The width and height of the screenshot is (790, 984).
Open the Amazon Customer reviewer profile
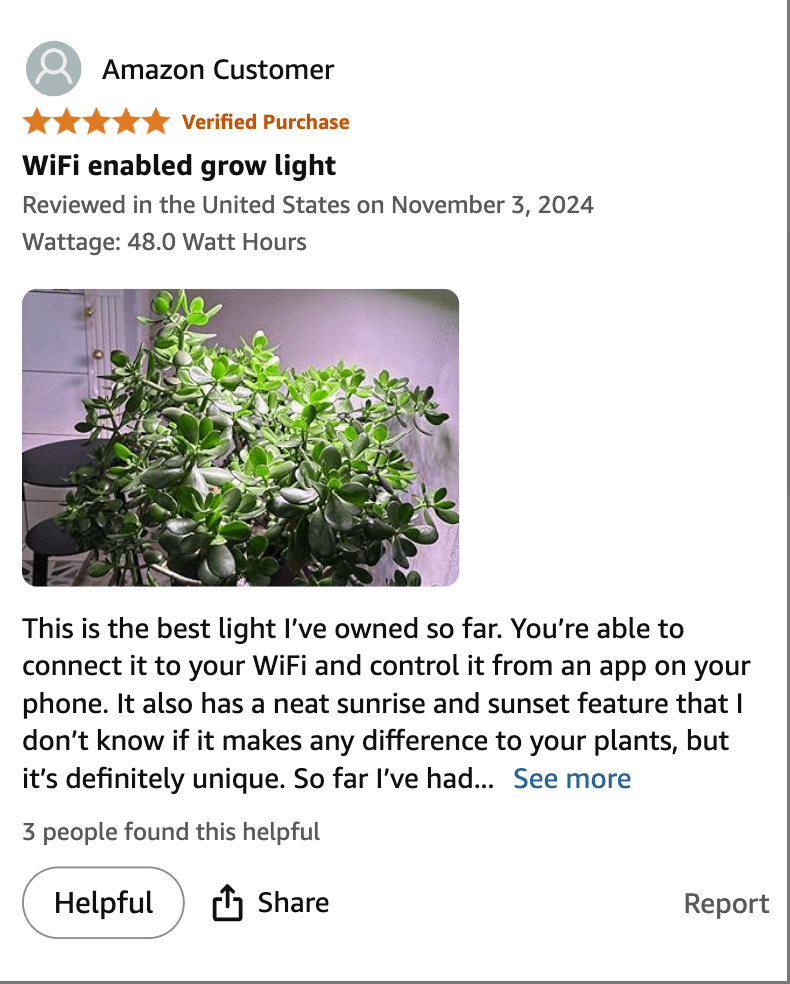point(217,70)
